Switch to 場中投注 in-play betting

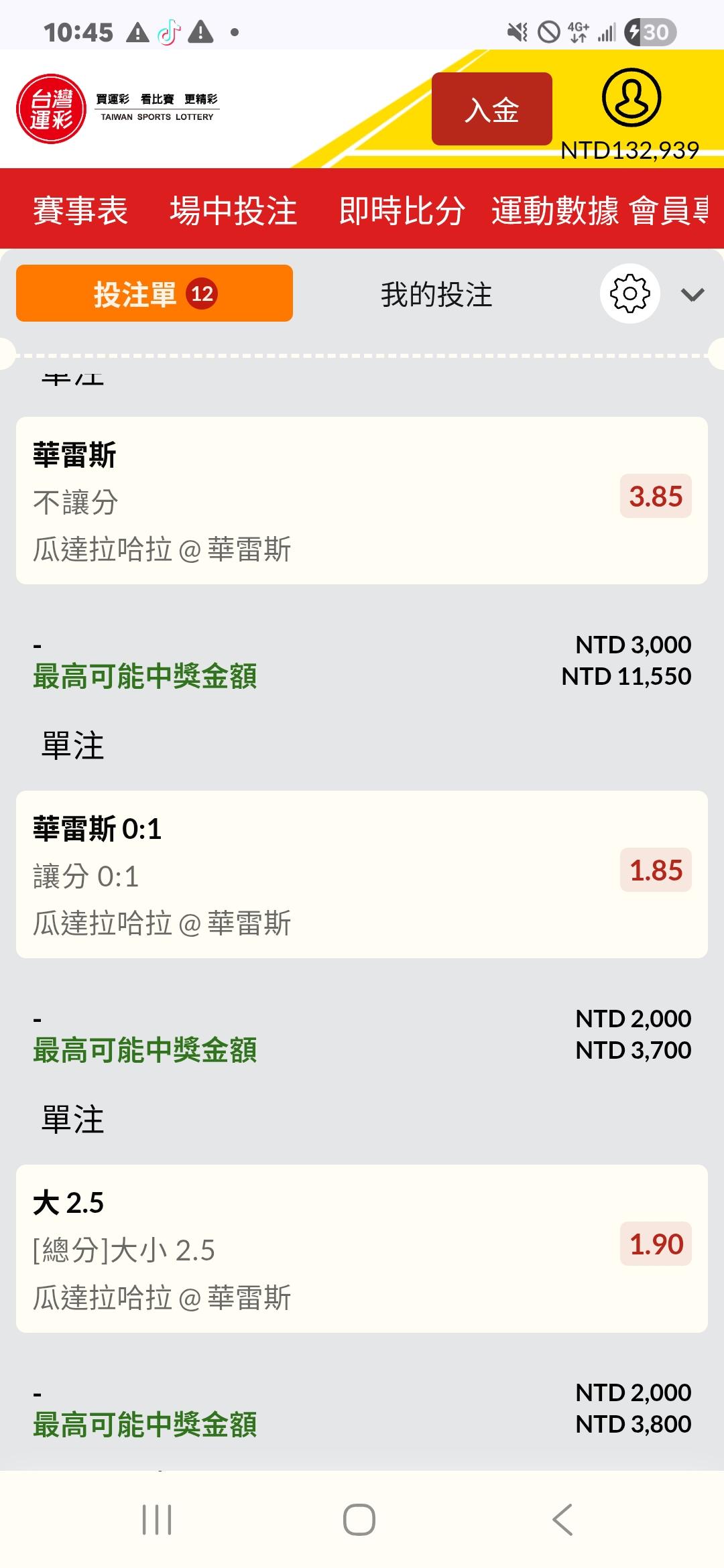(233, 210)
